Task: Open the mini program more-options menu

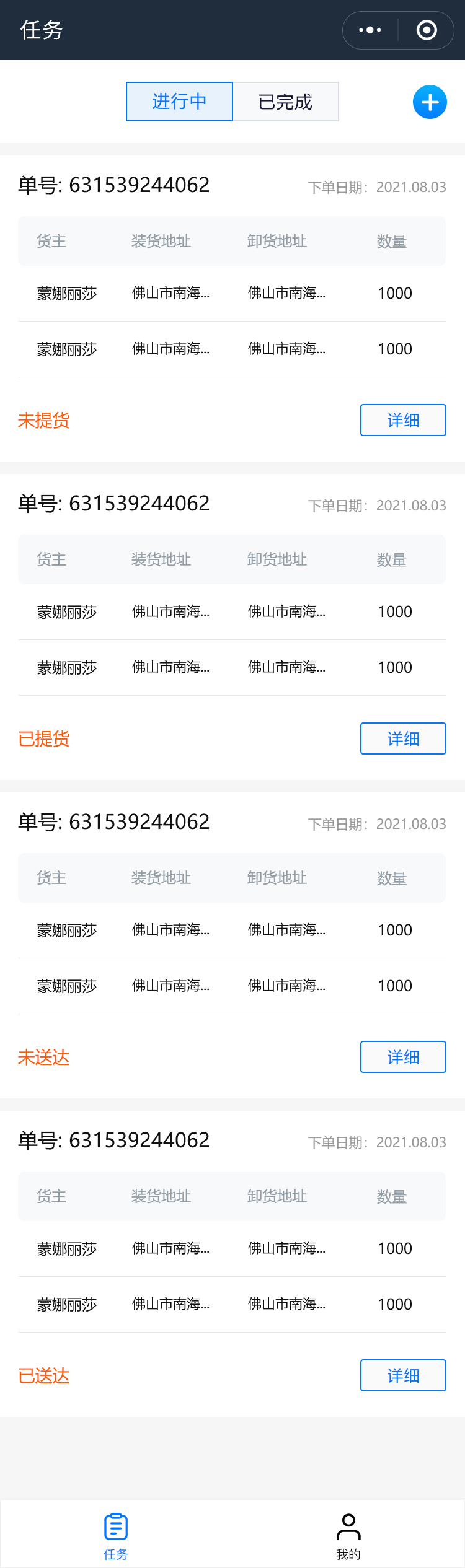Action: (x=370, y=30)
